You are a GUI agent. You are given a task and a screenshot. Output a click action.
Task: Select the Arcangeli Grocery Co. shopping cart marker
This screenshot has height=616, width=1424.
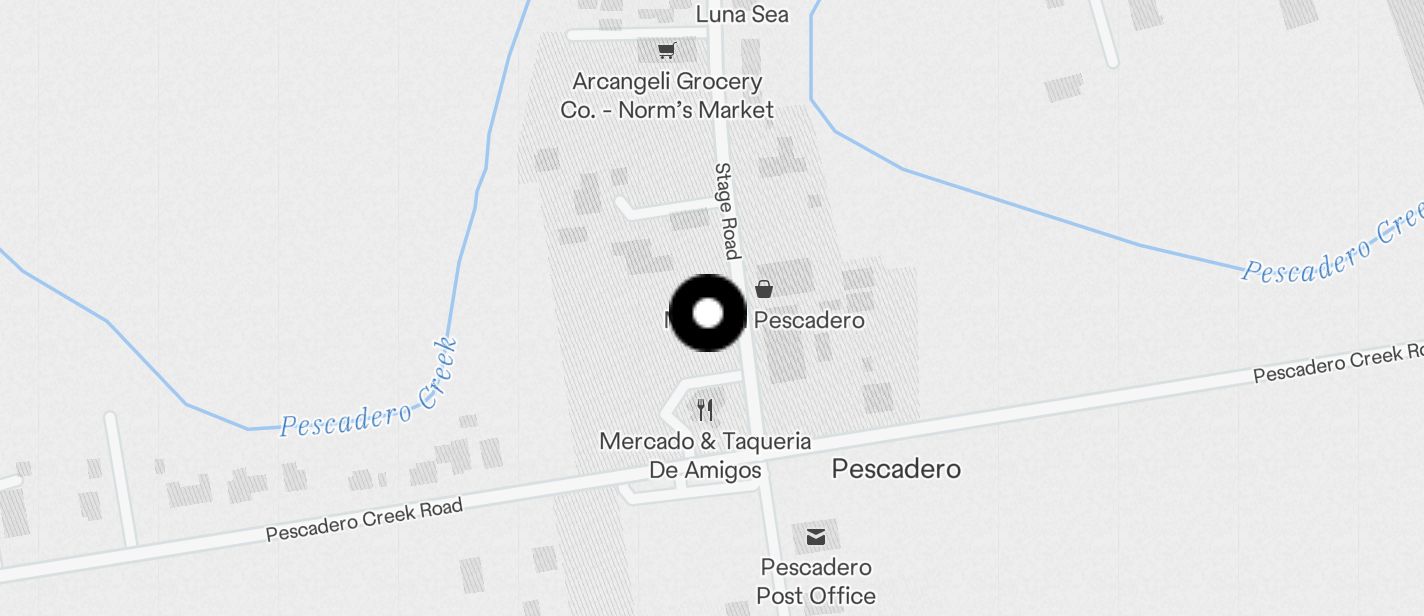point(666,50)
